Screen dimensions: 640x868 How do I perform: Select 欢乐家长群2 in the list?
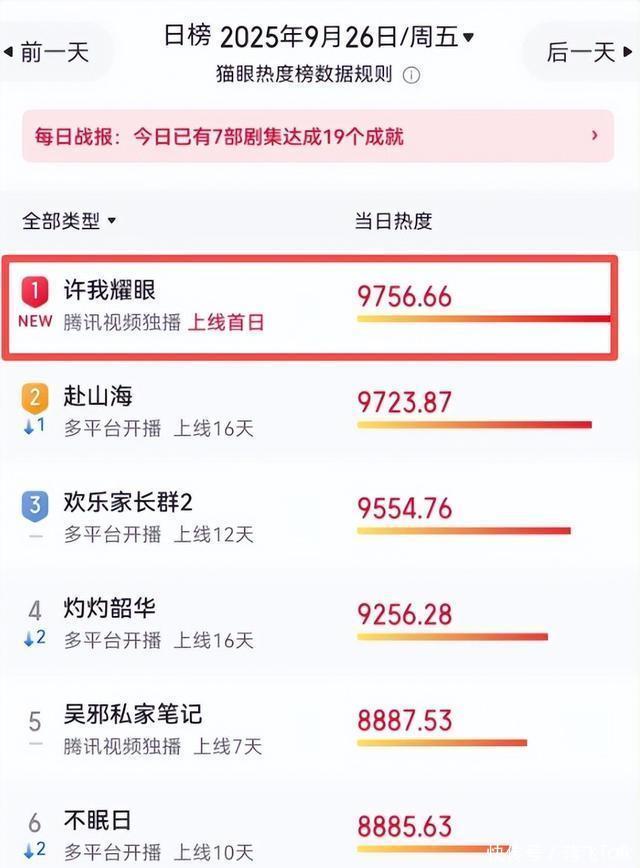318,518
